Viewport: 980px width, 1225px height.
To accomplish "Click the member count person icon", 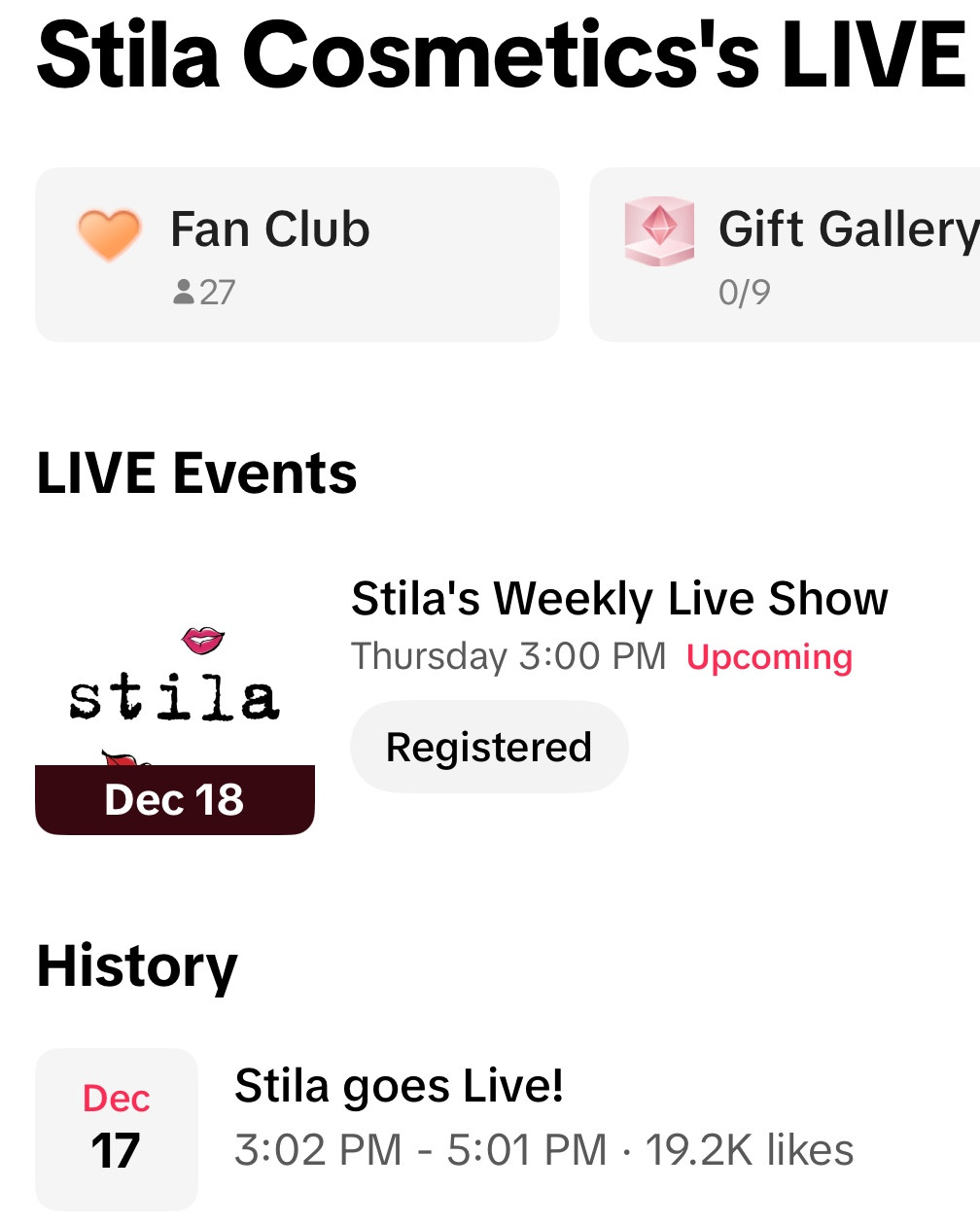I will 186,293.
